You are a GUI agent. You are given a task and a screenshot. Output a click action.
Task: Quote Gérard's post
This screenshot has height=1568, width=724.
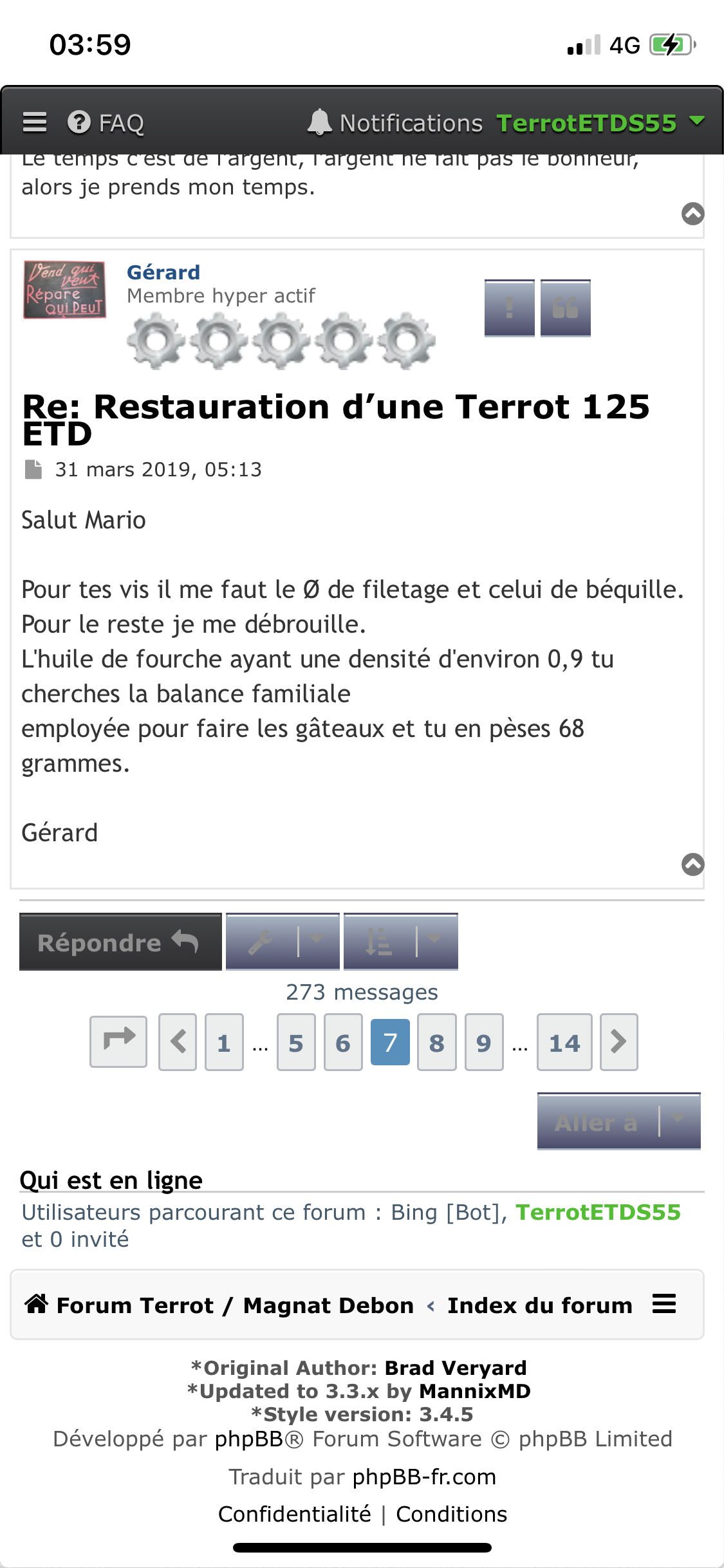click(x=566, y=308)
